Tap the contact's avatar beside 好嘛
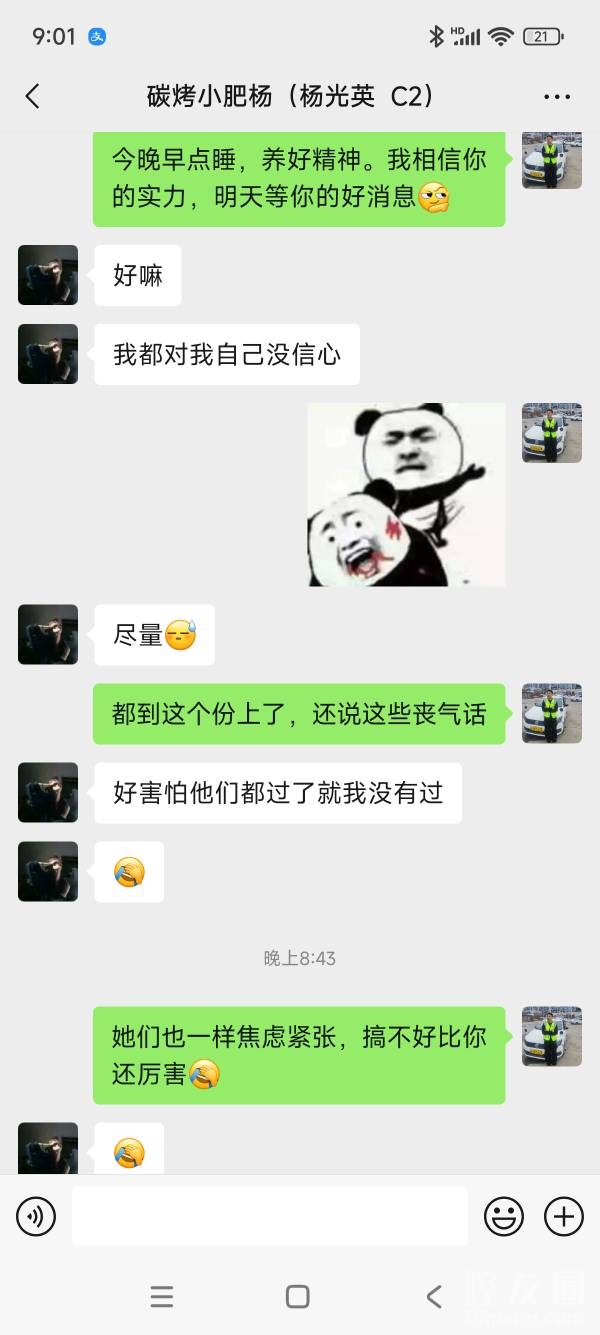 tap(48, 275)
